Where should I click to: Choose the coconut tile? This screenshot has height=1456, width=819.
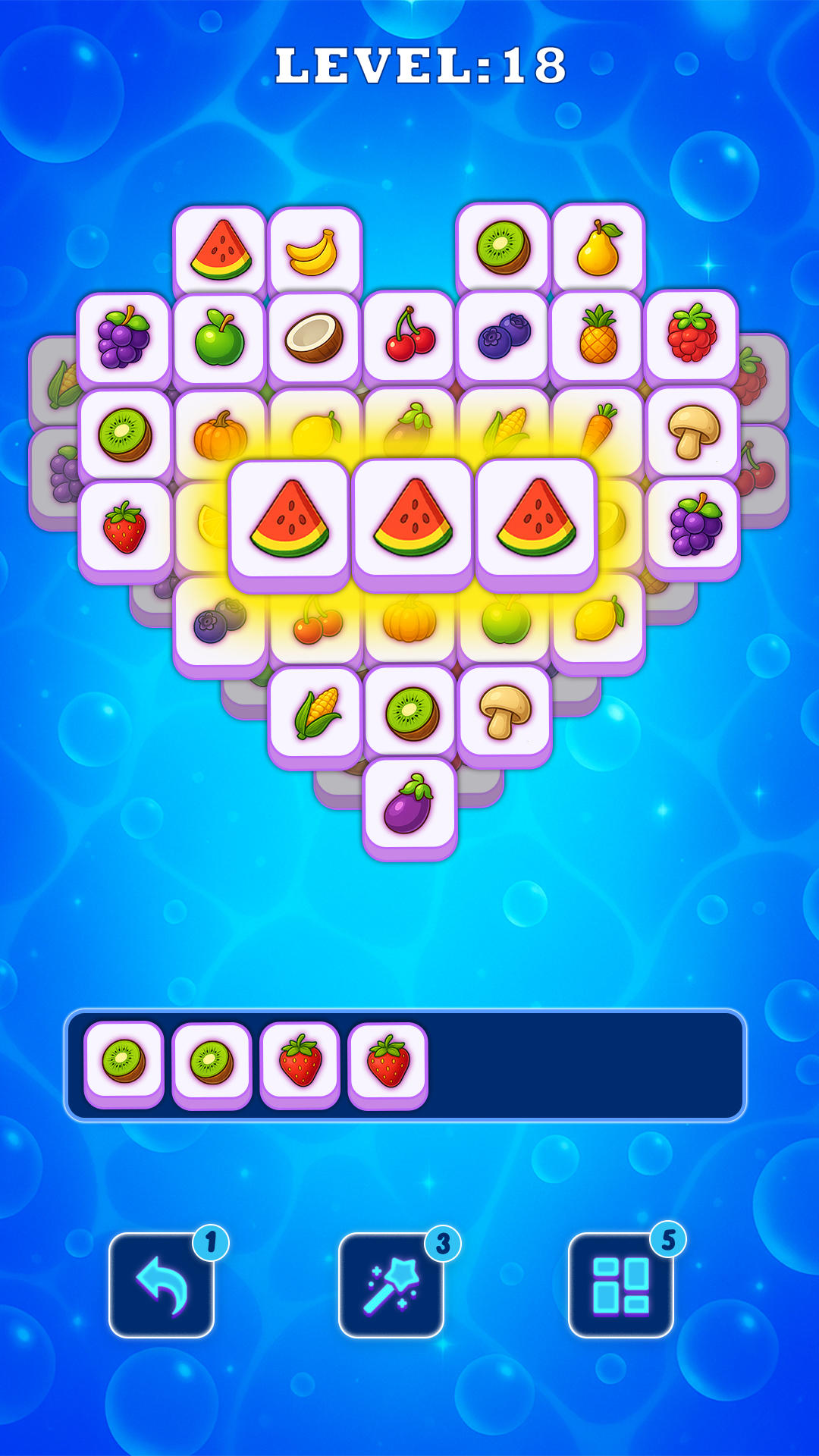click(313, 337)
